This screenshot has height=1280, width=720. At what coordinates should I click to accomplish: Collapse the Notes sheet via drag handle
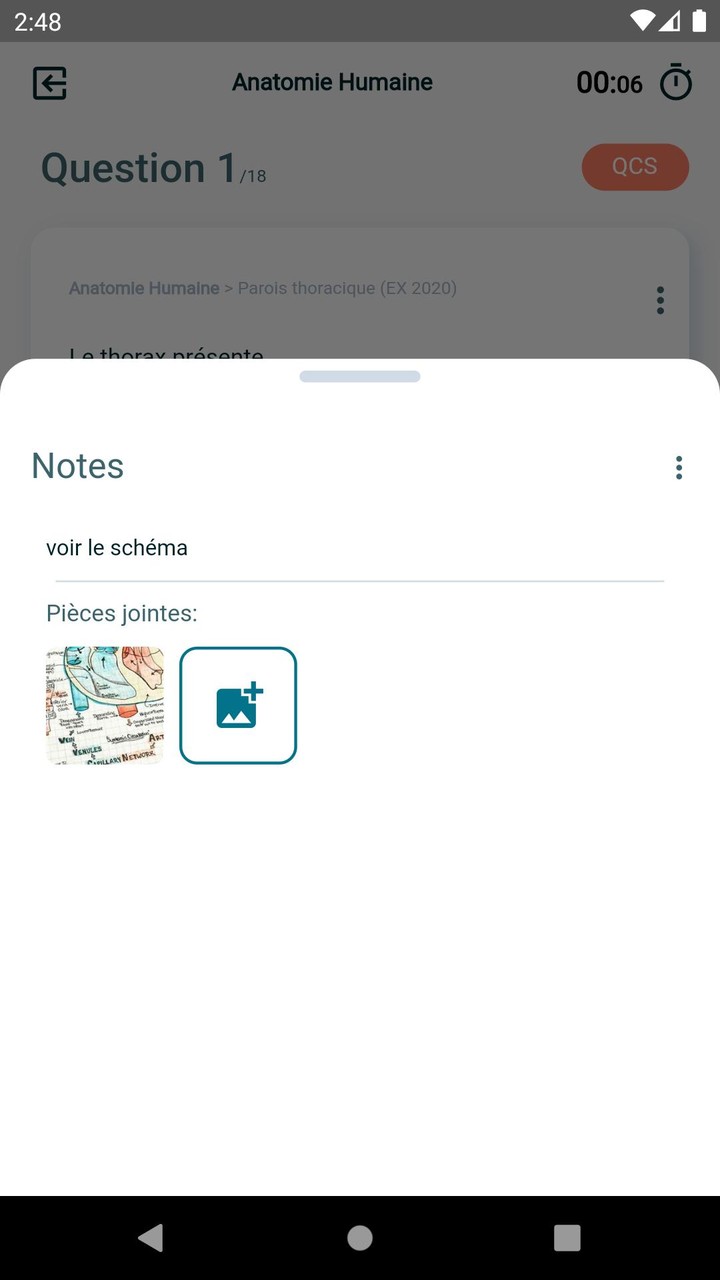[360, 376]
